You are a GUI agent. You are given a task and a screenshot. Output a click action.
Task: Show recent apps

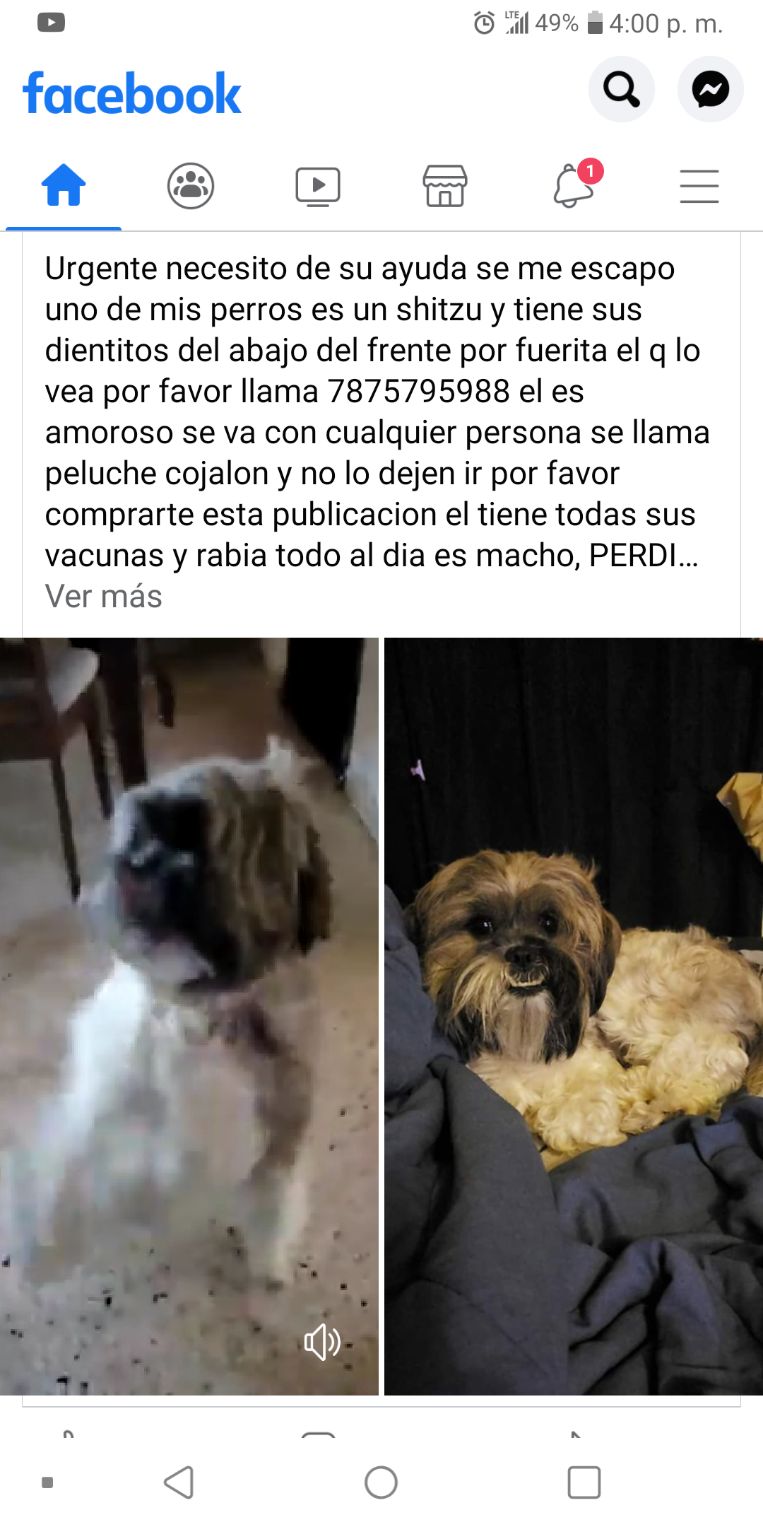tap(584, 1482)
